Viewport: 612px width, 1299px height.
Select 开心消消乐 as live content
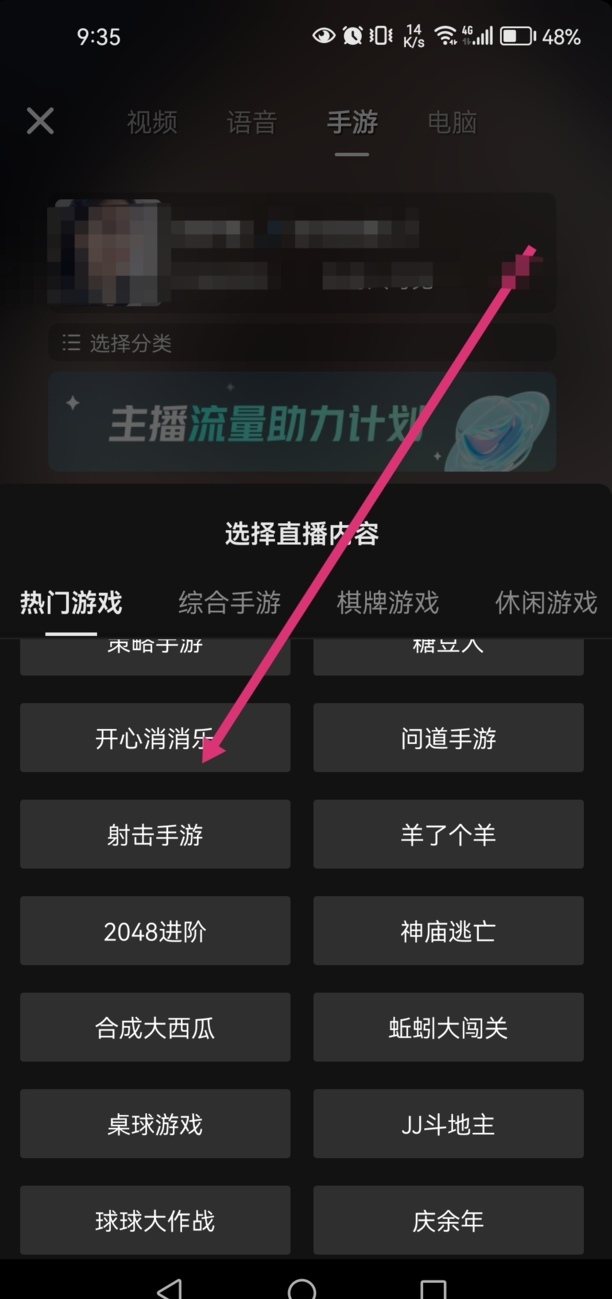(155, 738)
